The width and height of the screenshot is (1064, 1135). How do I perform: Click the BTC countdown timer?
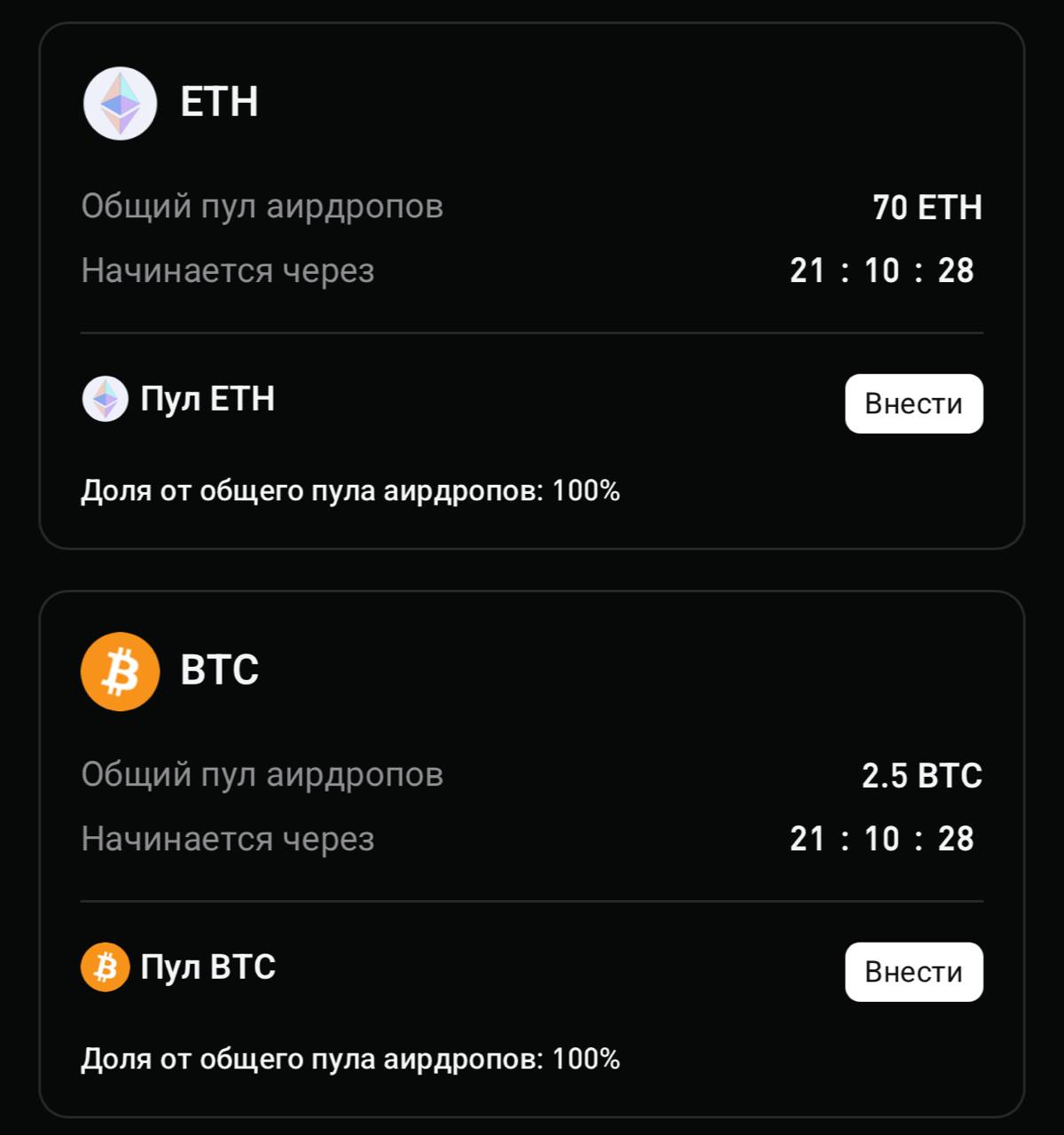pos(882,837)
